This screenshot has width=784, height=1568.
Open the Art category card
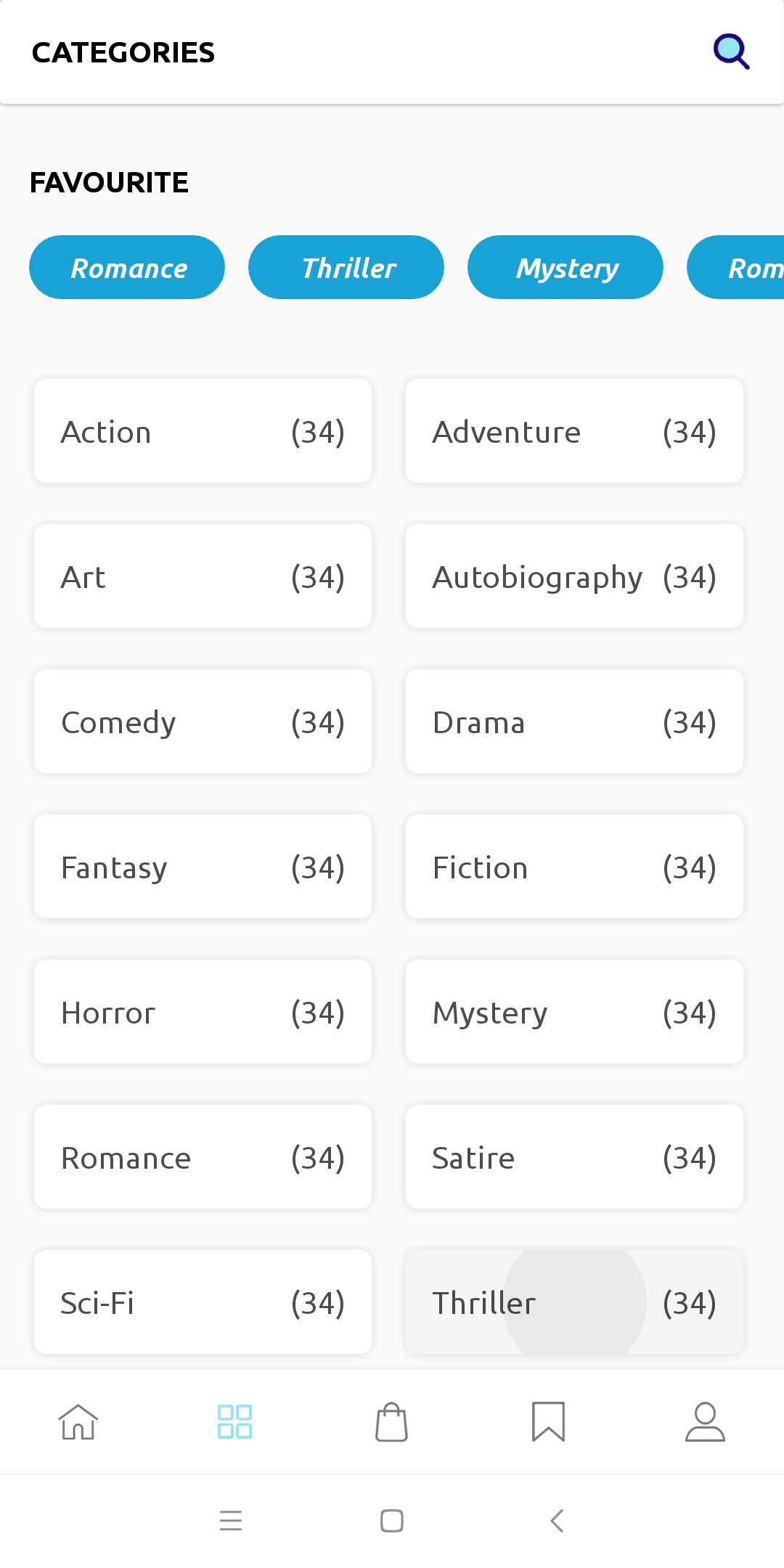203,576
